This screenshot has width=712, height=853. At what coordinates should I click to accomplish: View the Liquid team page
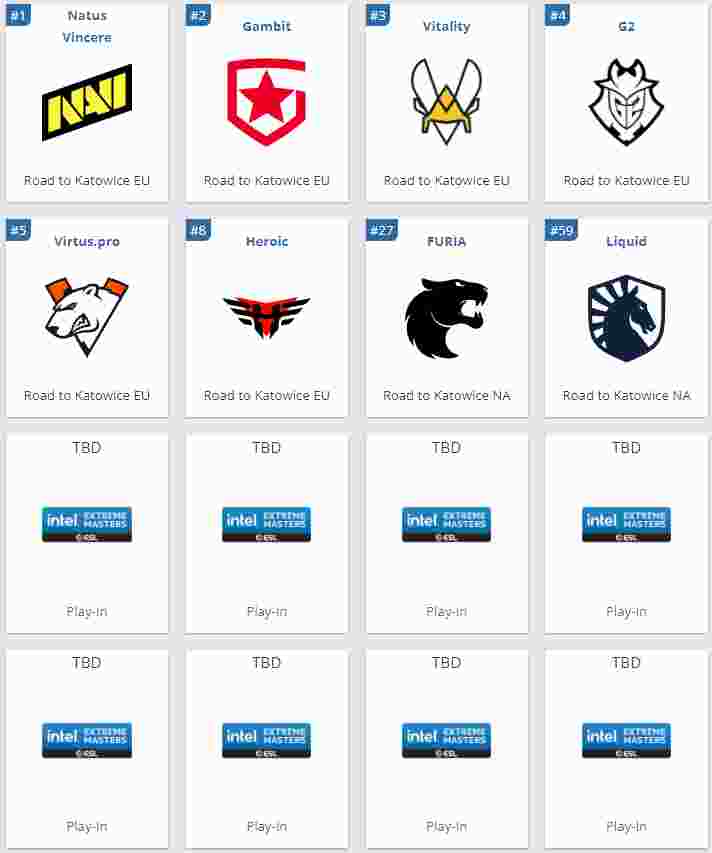pyautogui.click(x=626, y=318)
